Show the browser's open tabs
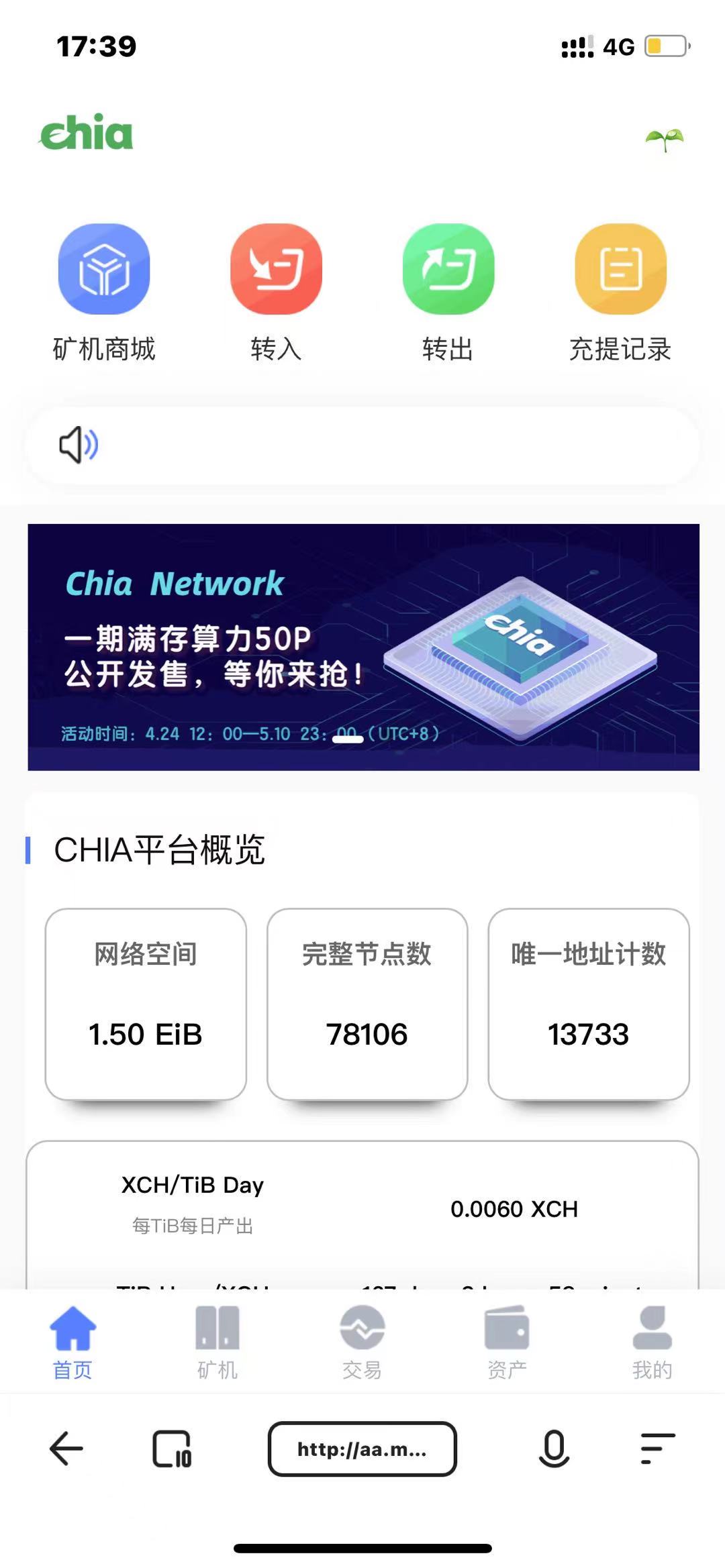The image size is (725, 1568). coord(172,1449)
